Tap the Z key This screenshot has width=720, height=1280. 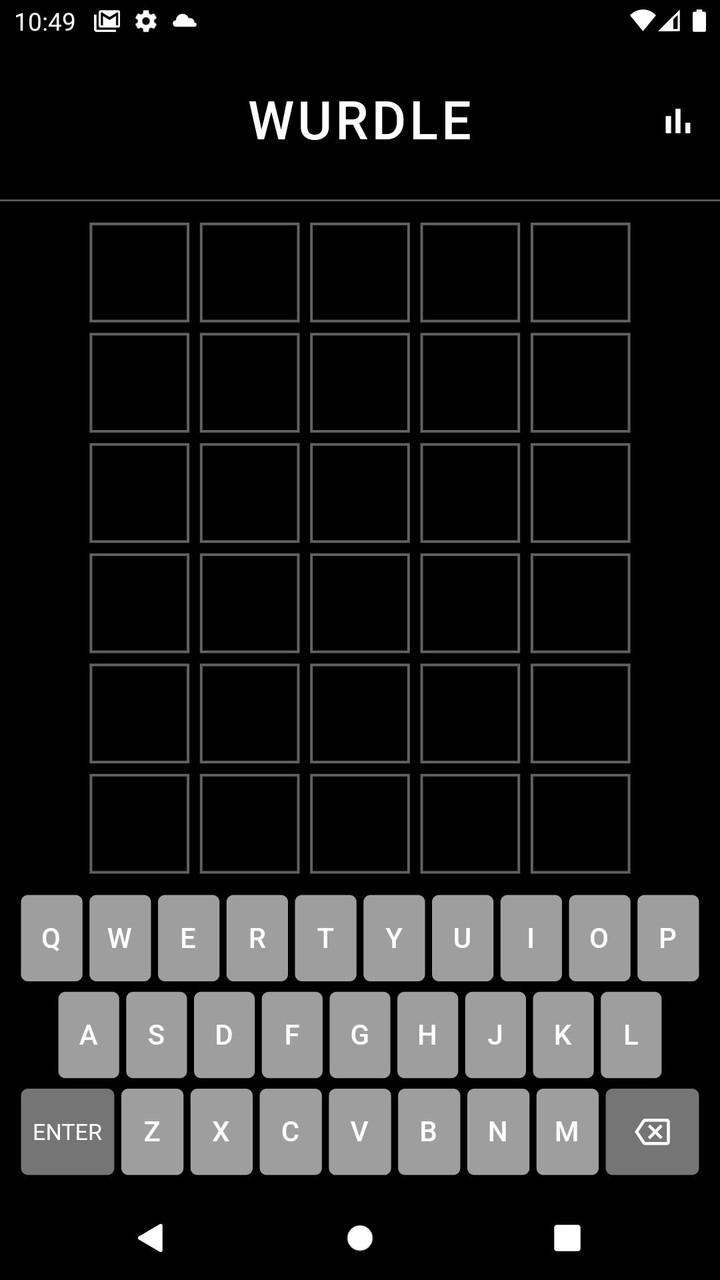tap(152, 1131)
